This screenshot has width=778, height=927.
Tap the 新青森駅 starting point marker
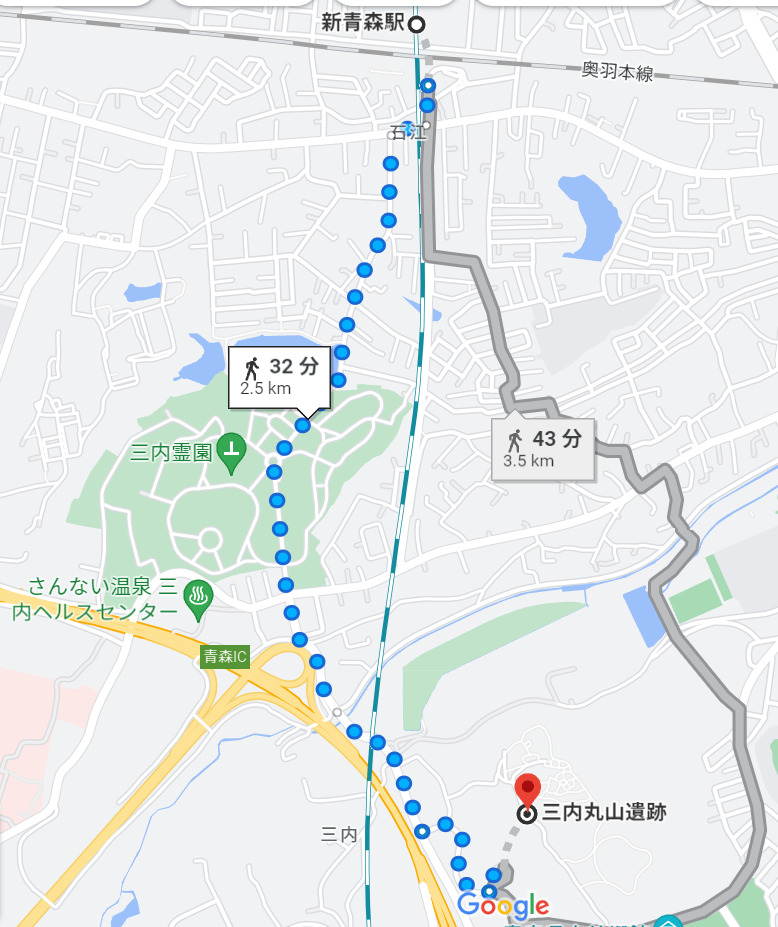pos(417,24)
